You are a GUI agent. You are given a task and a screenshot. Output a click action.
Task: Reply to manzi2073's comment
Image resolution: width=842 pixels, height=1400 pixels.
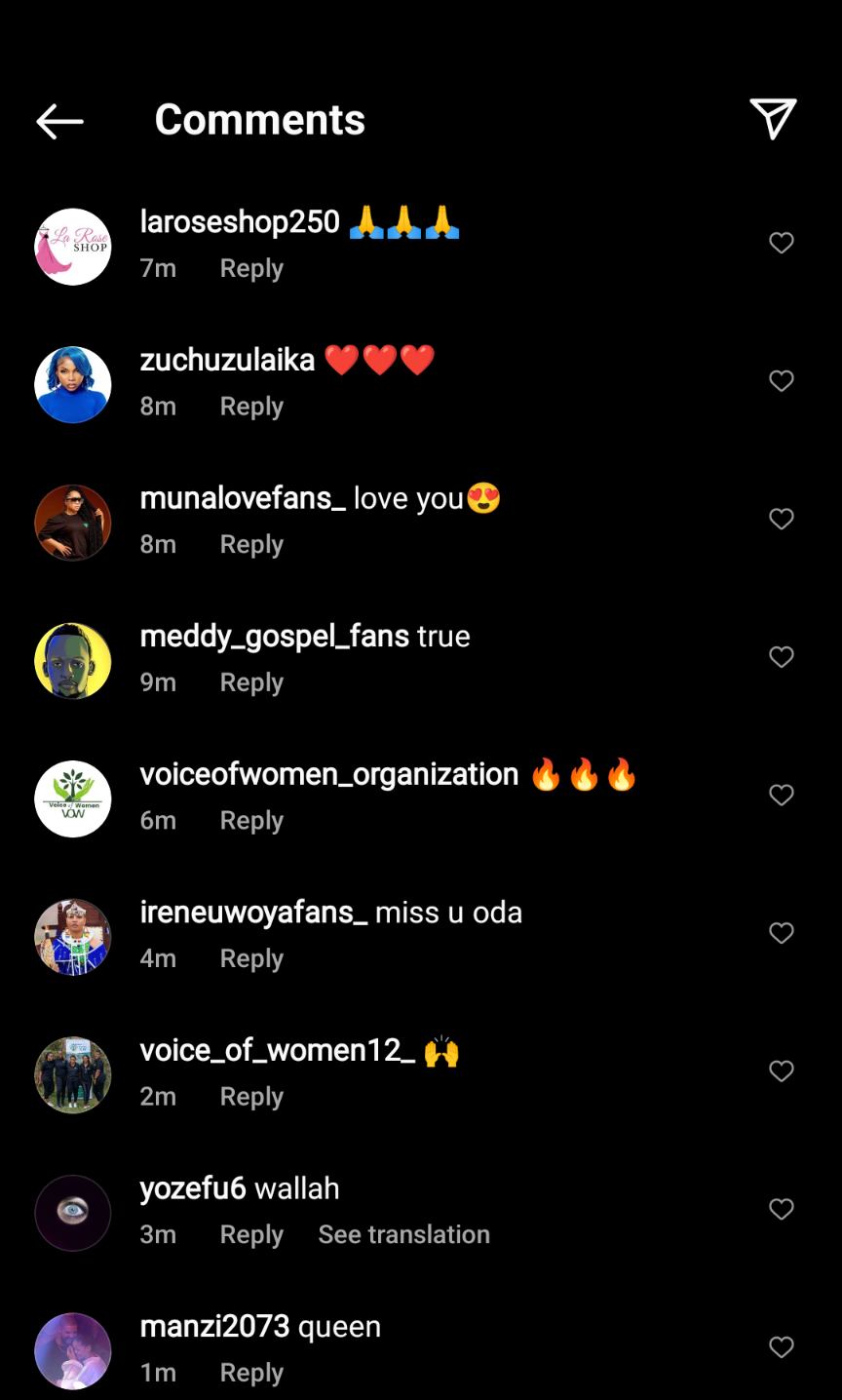pyautogui.click(x=251, y=1373)
